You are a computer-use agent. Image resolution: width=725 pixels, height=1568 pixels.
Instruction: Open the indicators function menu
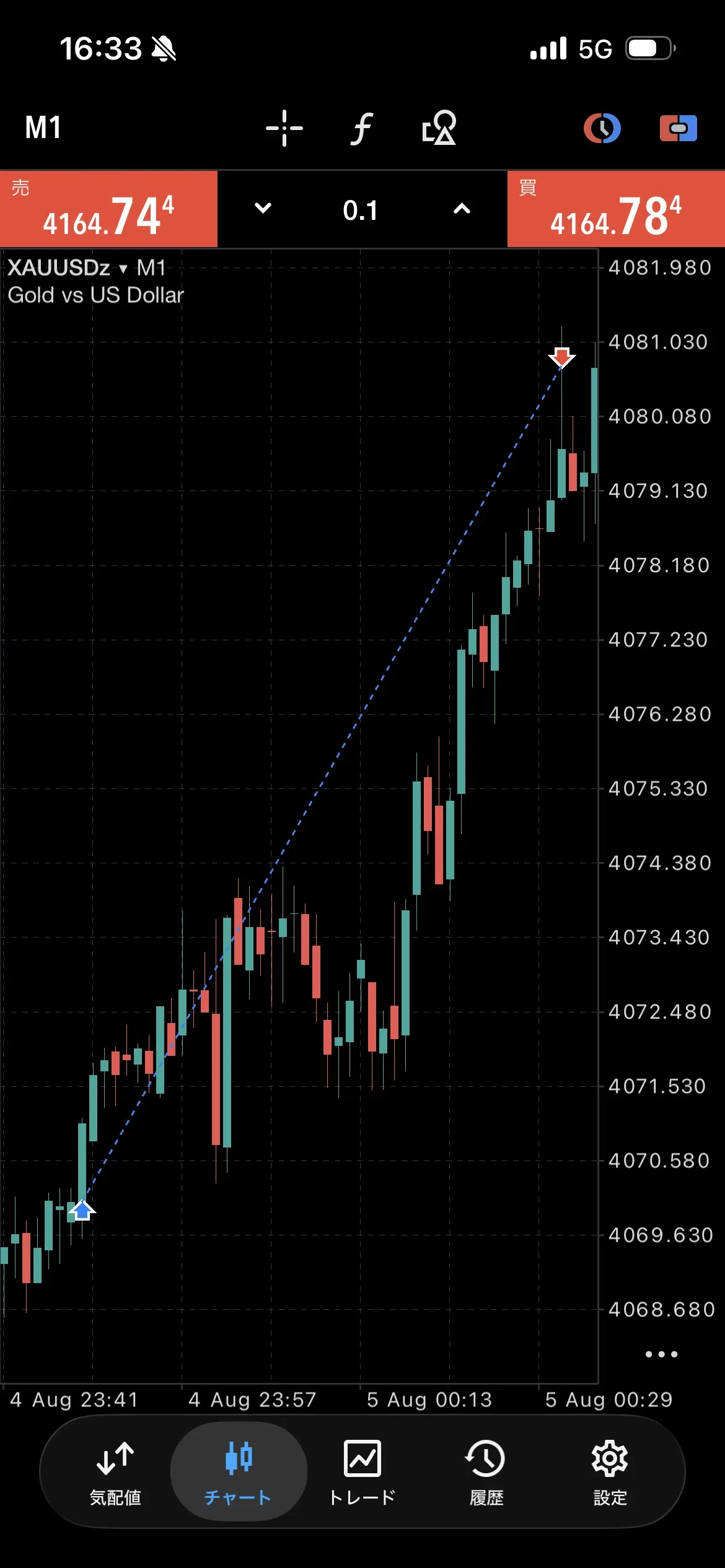coord(362,128)
